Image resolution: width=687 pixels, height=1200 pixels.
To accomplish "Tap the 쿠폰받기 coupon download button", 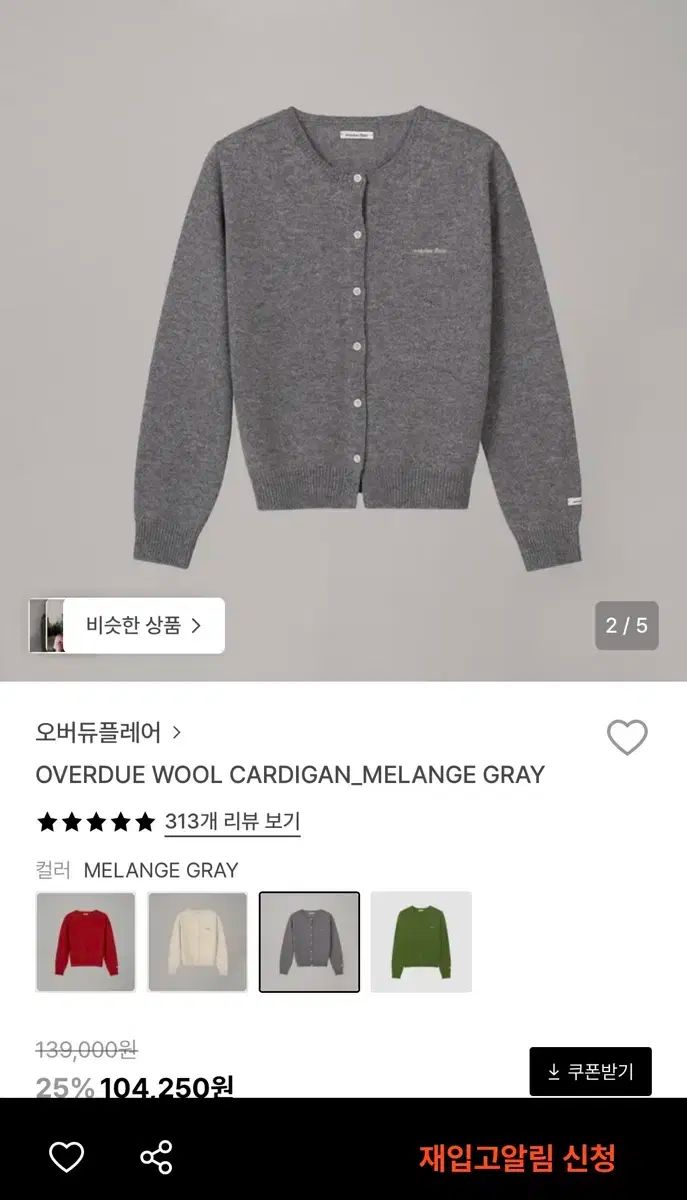I will point(590,1071).
